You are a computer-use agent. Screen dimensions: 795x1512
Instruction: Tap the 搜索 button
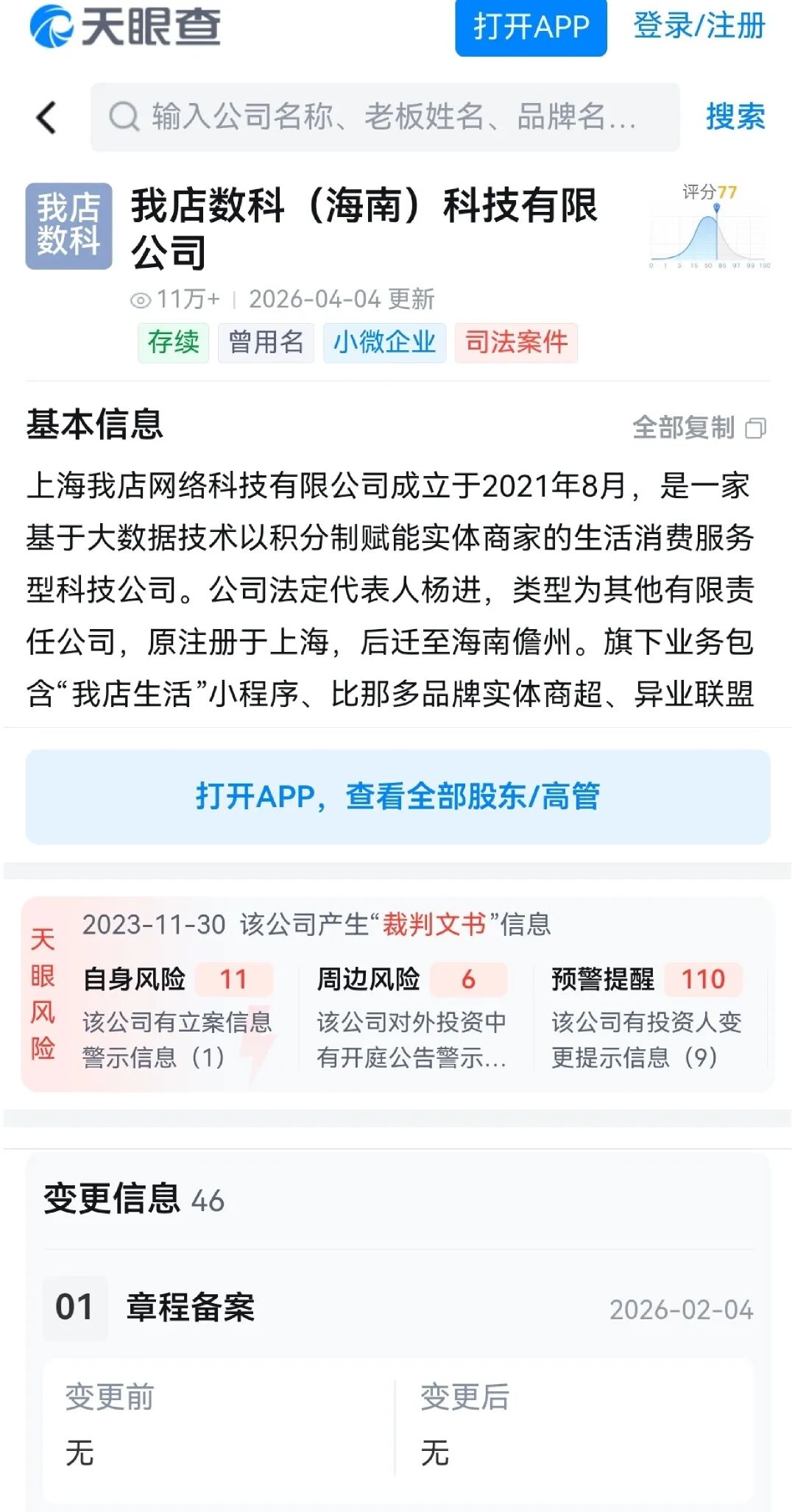(x=735, y=118)
